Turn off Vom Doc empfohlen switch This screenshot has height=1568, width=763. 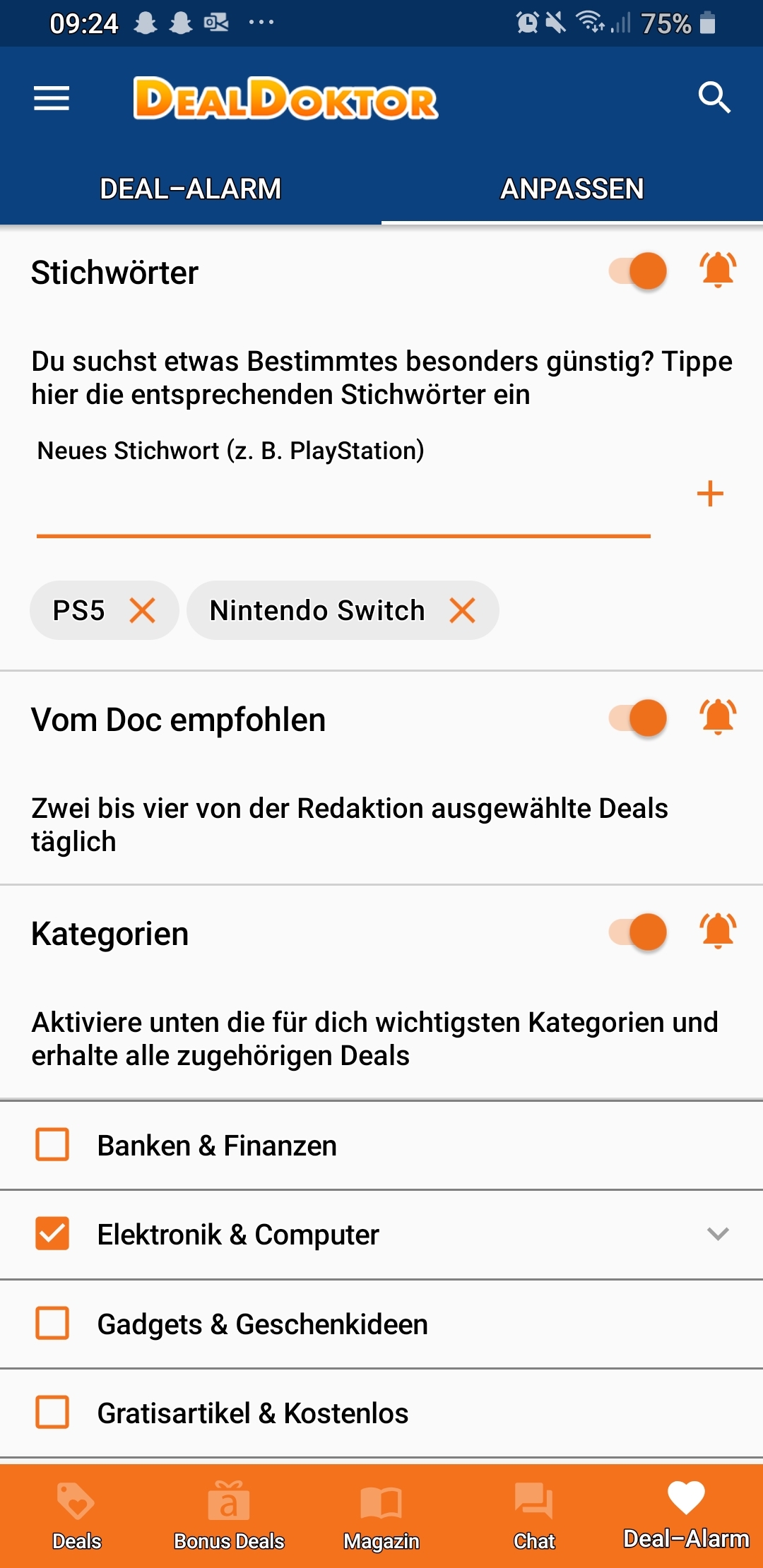click(638, 718)
